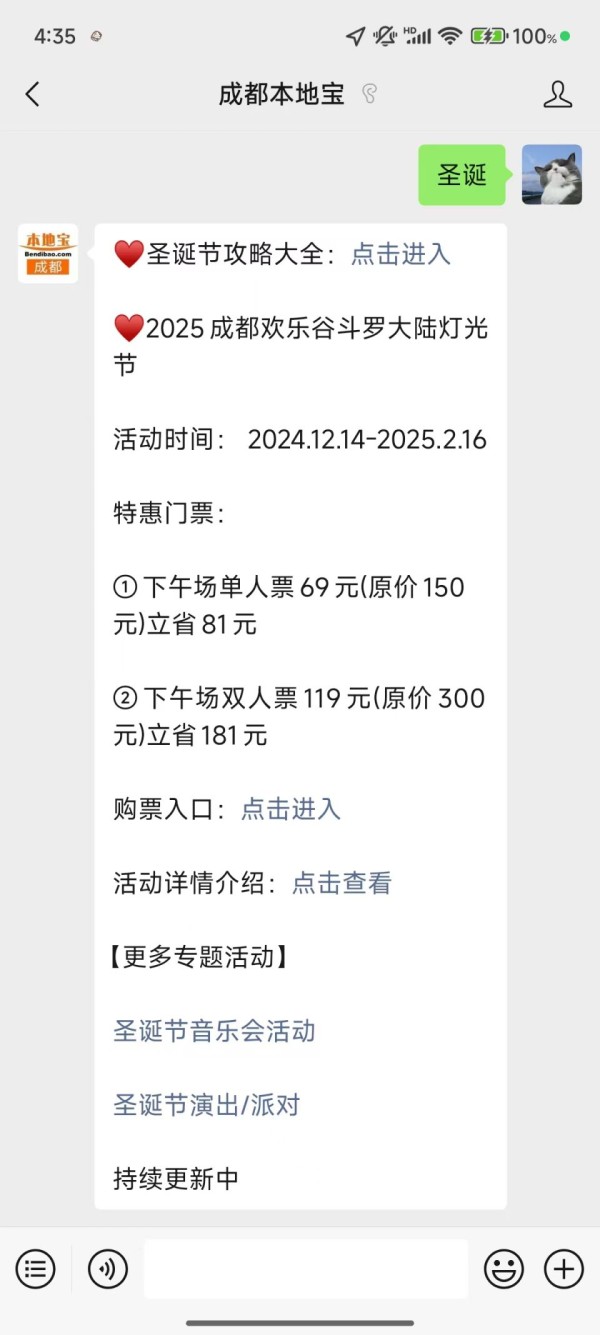The image size is (600, 1335).
Task: Tap the 成都本地宝 avatar beside the message
Action: [48, 254]
